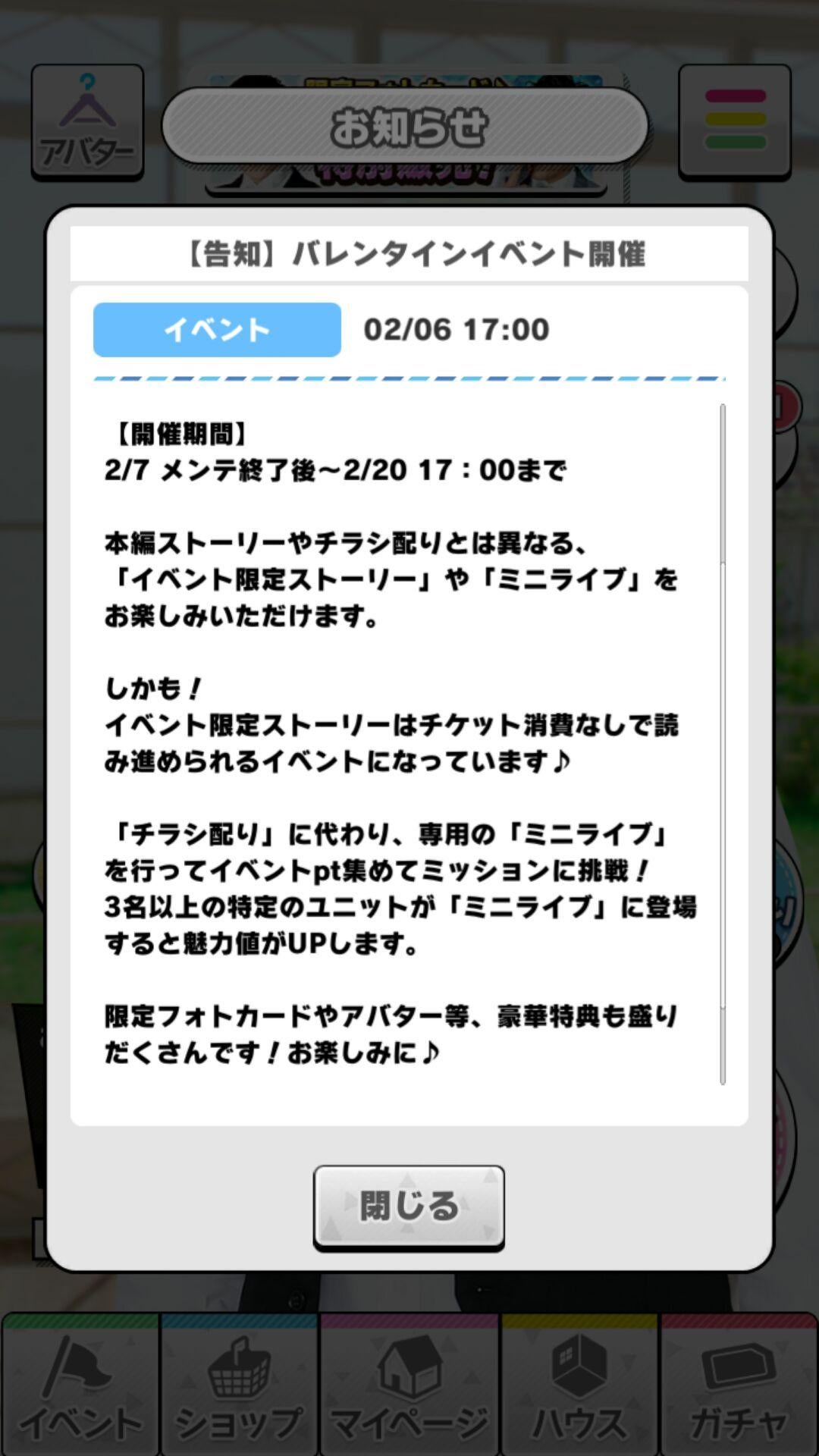
Task: Open the colored hamburger menu
Action: pyautogui.click(x=734, y=121)
